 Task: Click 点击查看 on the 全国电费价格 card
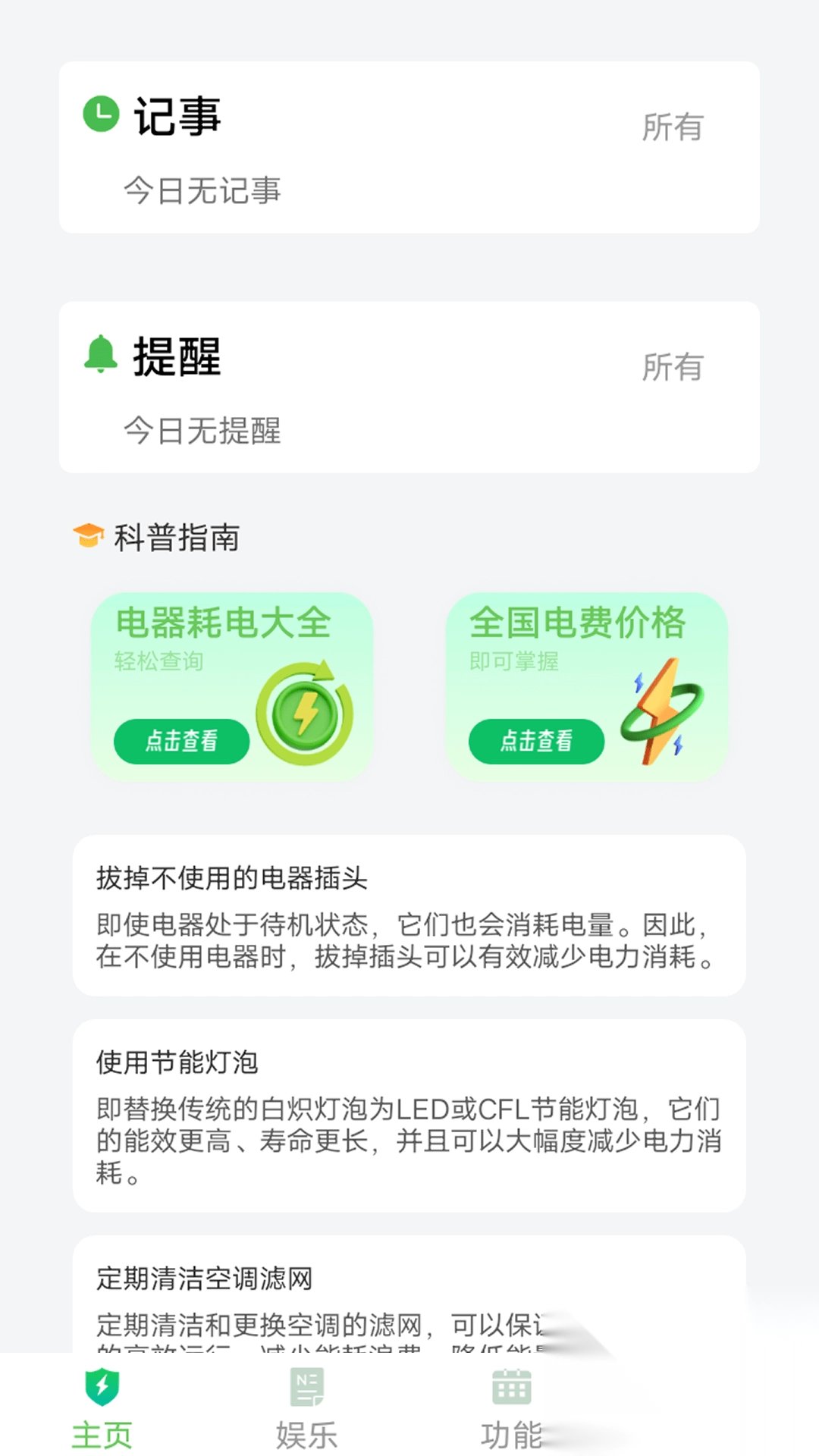(x=537, y=742)
